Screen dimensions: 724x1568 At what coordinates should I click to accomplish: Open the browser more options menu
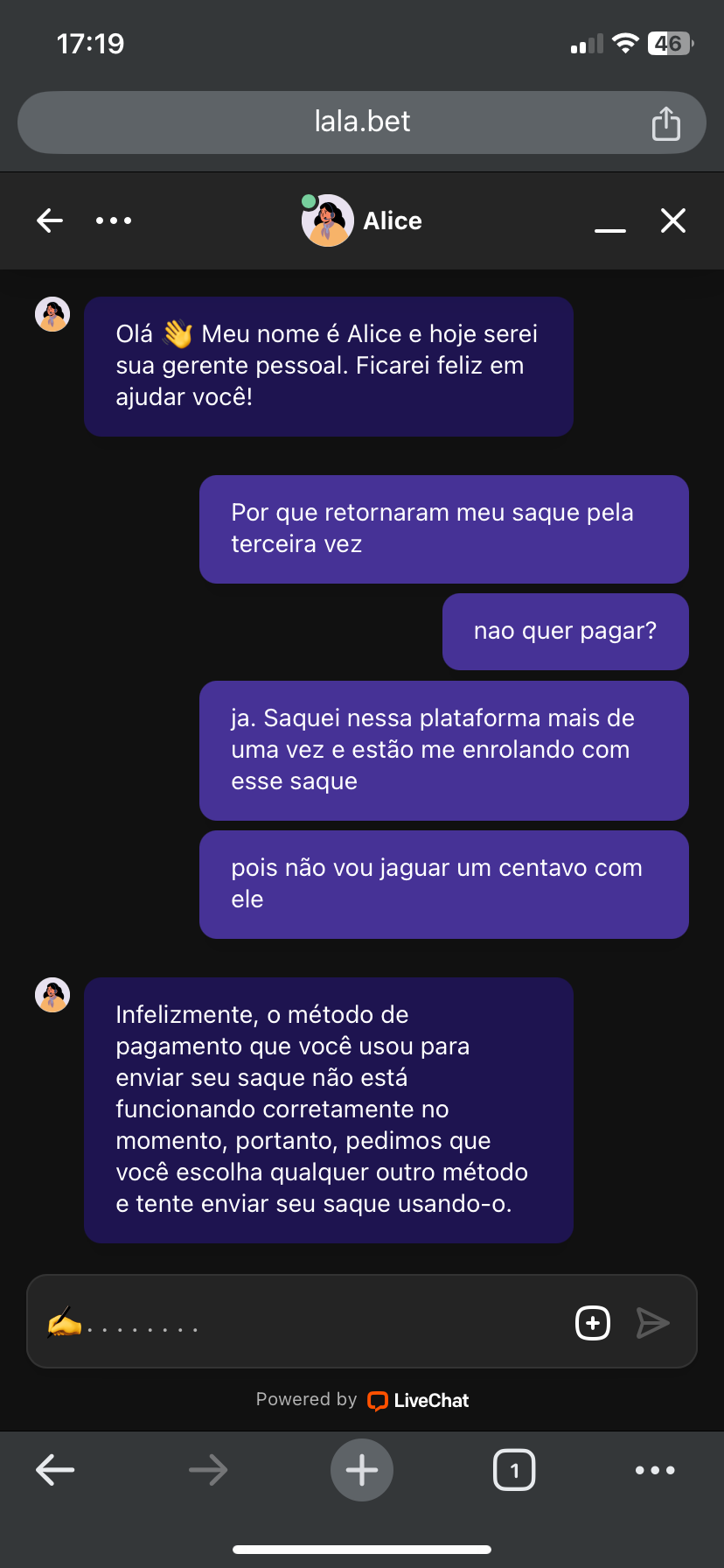[655, 1470]
